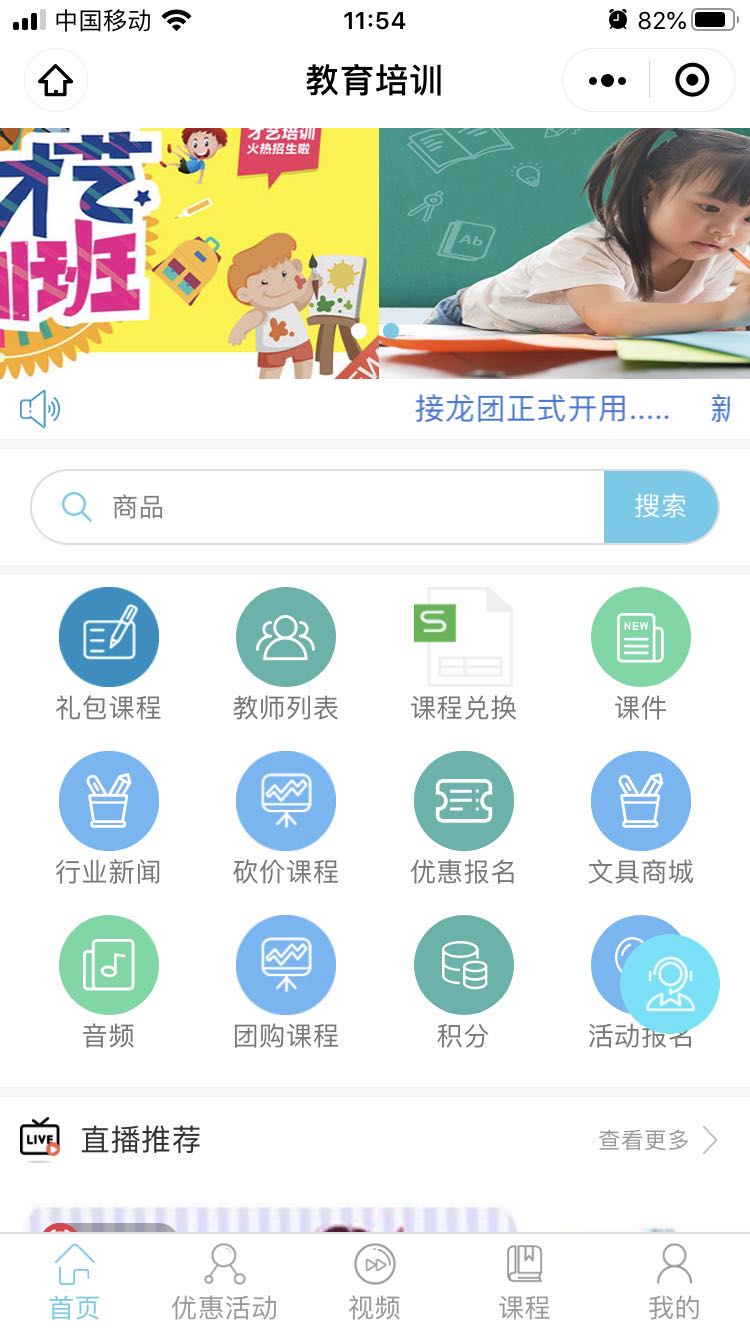This screenshot has width=750, height=1334.
Task: Open the mini program three-dot menu
Action: pyautogui.click(x=607, y=80)
